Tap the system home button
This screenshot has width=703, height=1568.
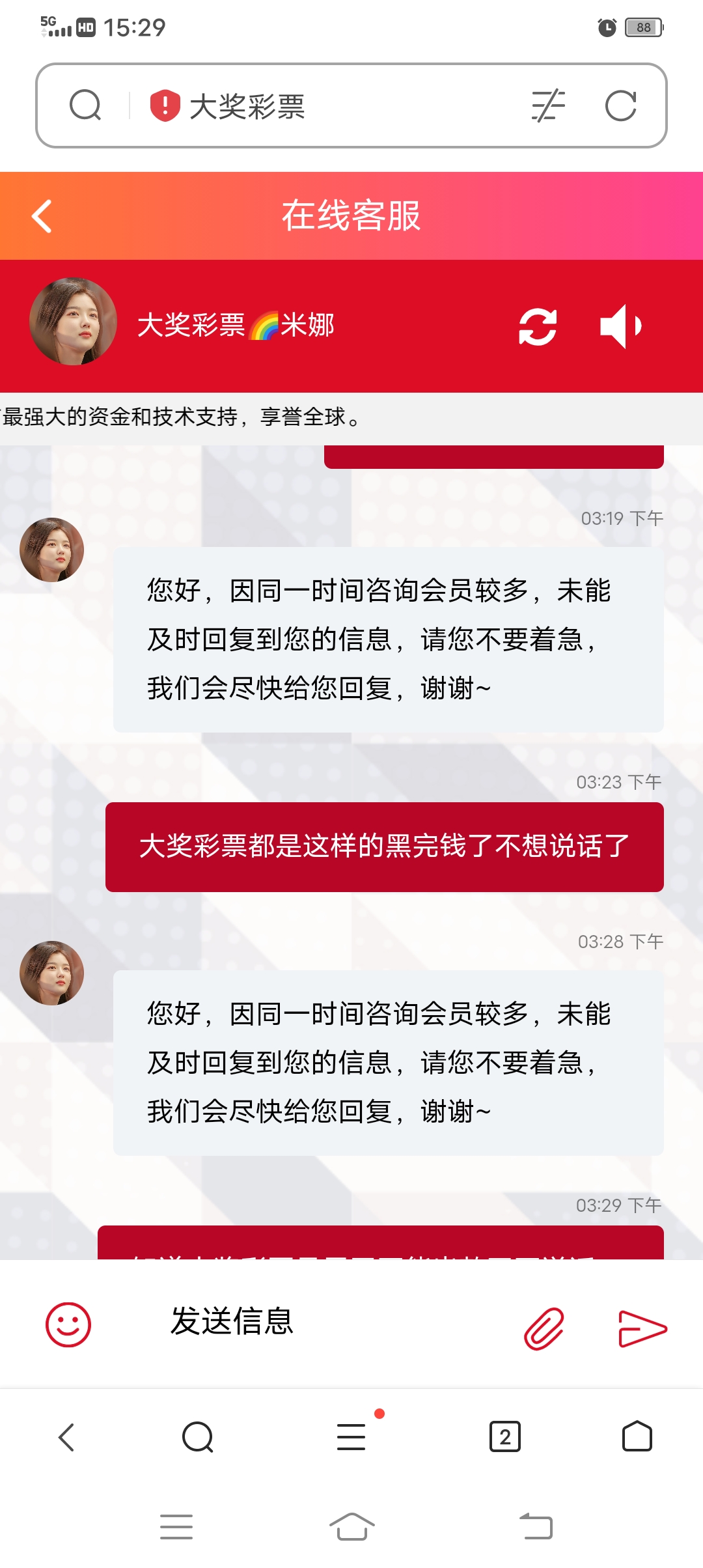click(x=351, y=1526)
